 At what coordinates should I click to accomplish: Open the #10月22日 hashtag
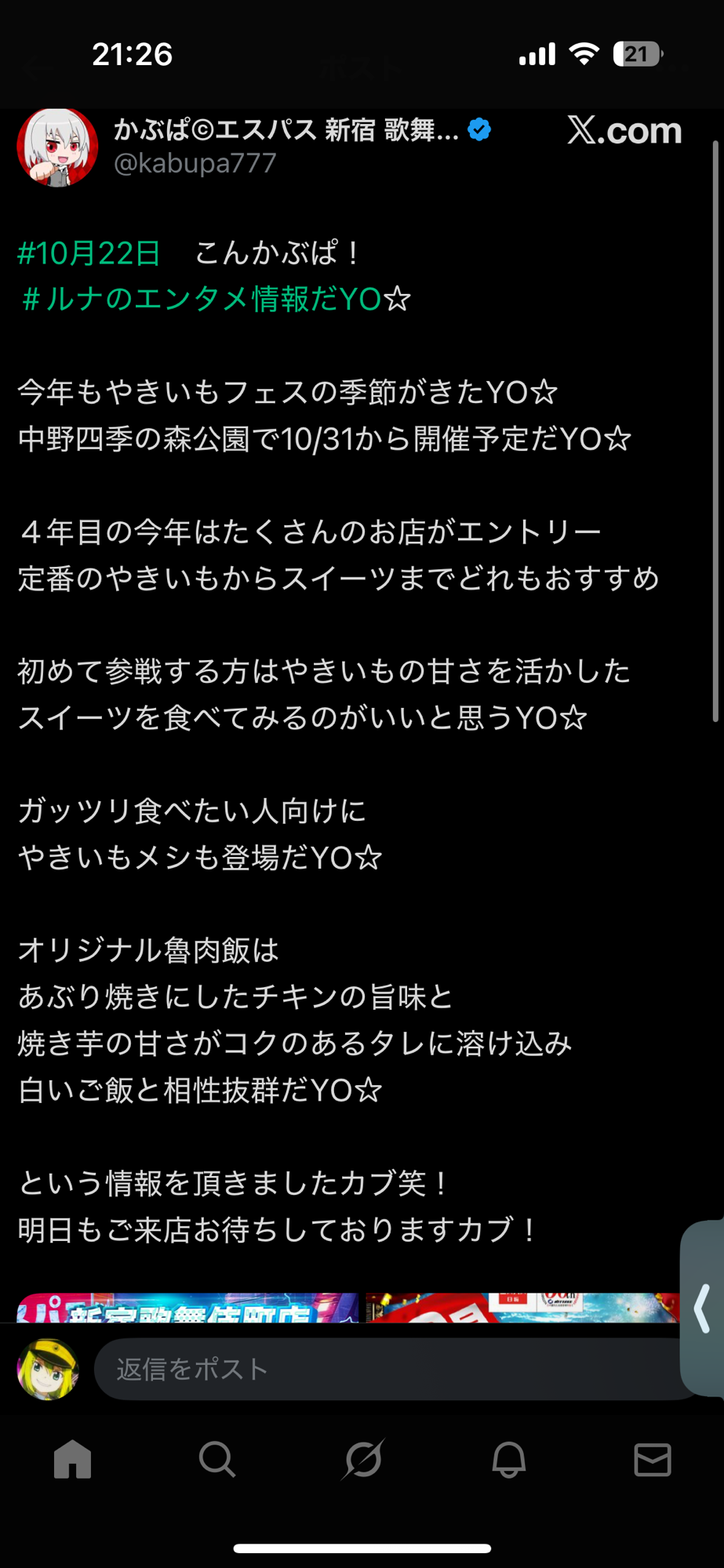coord(89,252)
